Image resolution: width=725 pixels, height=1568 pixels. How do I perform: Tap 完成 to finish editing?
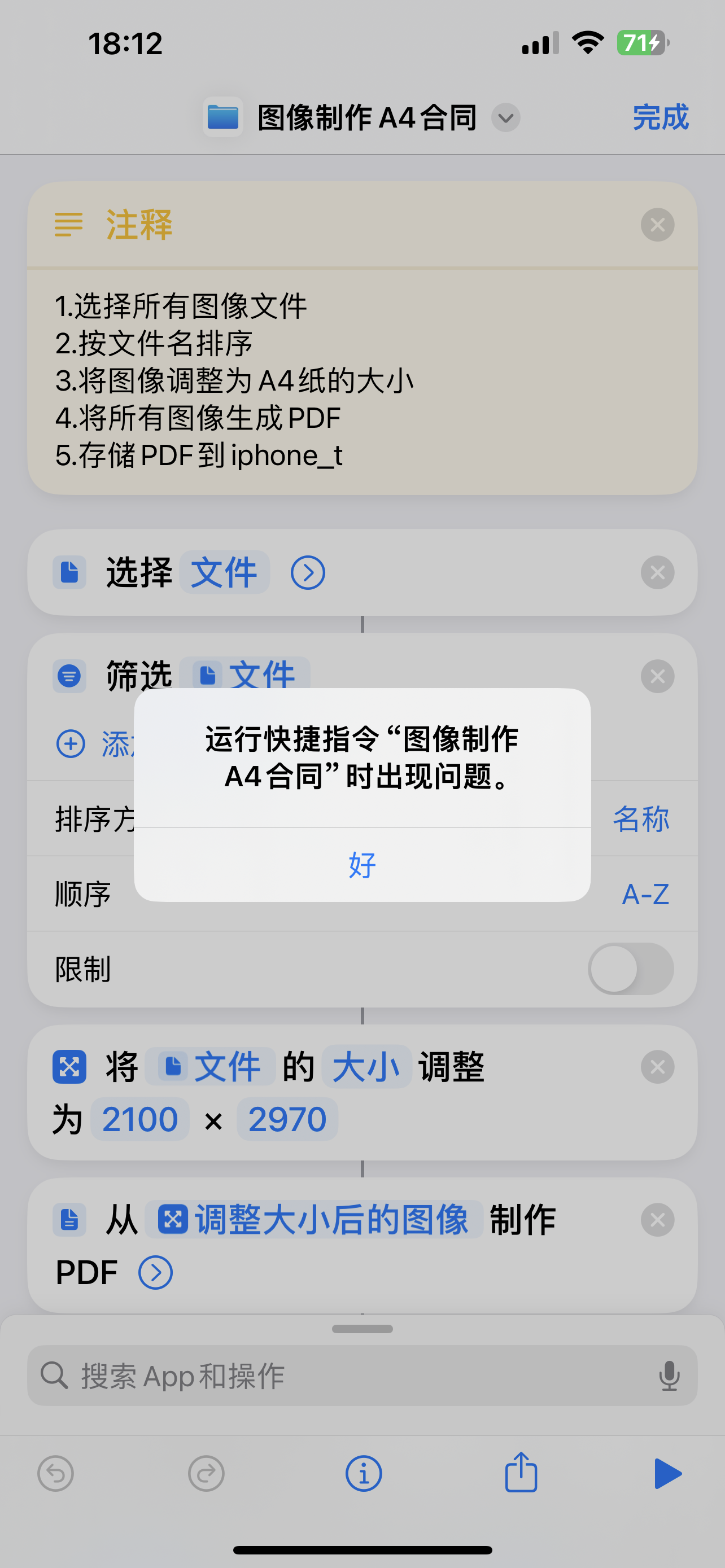660,117
